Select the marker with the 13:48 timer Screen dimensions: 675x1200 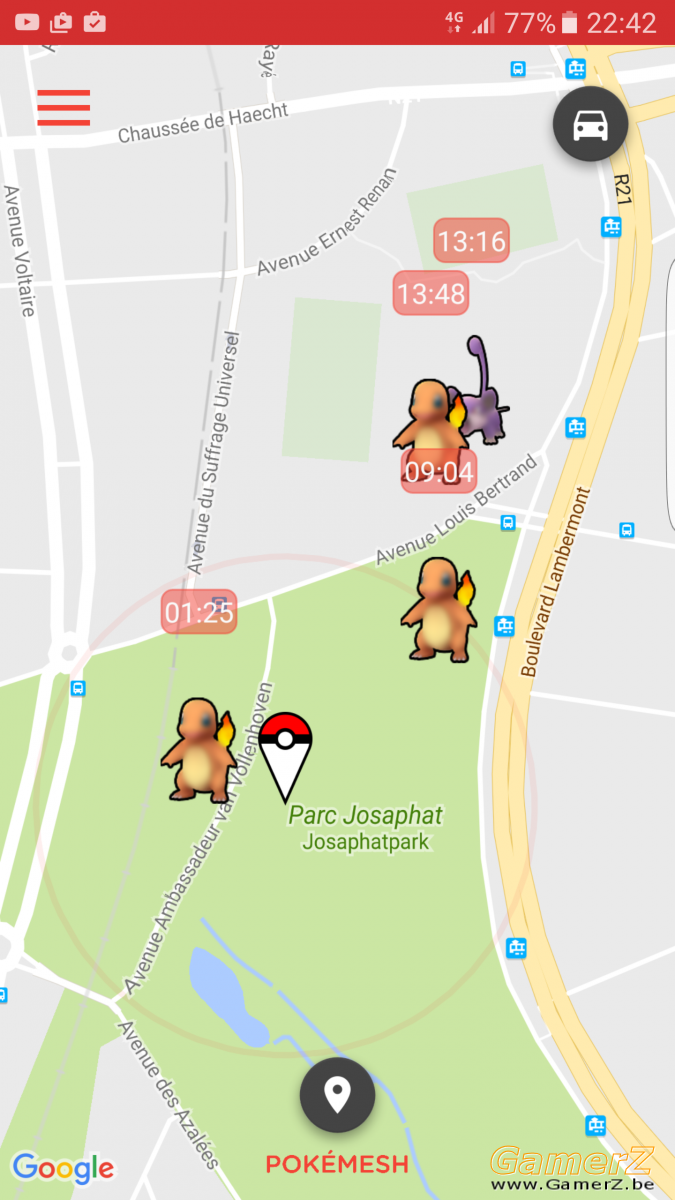430,293
